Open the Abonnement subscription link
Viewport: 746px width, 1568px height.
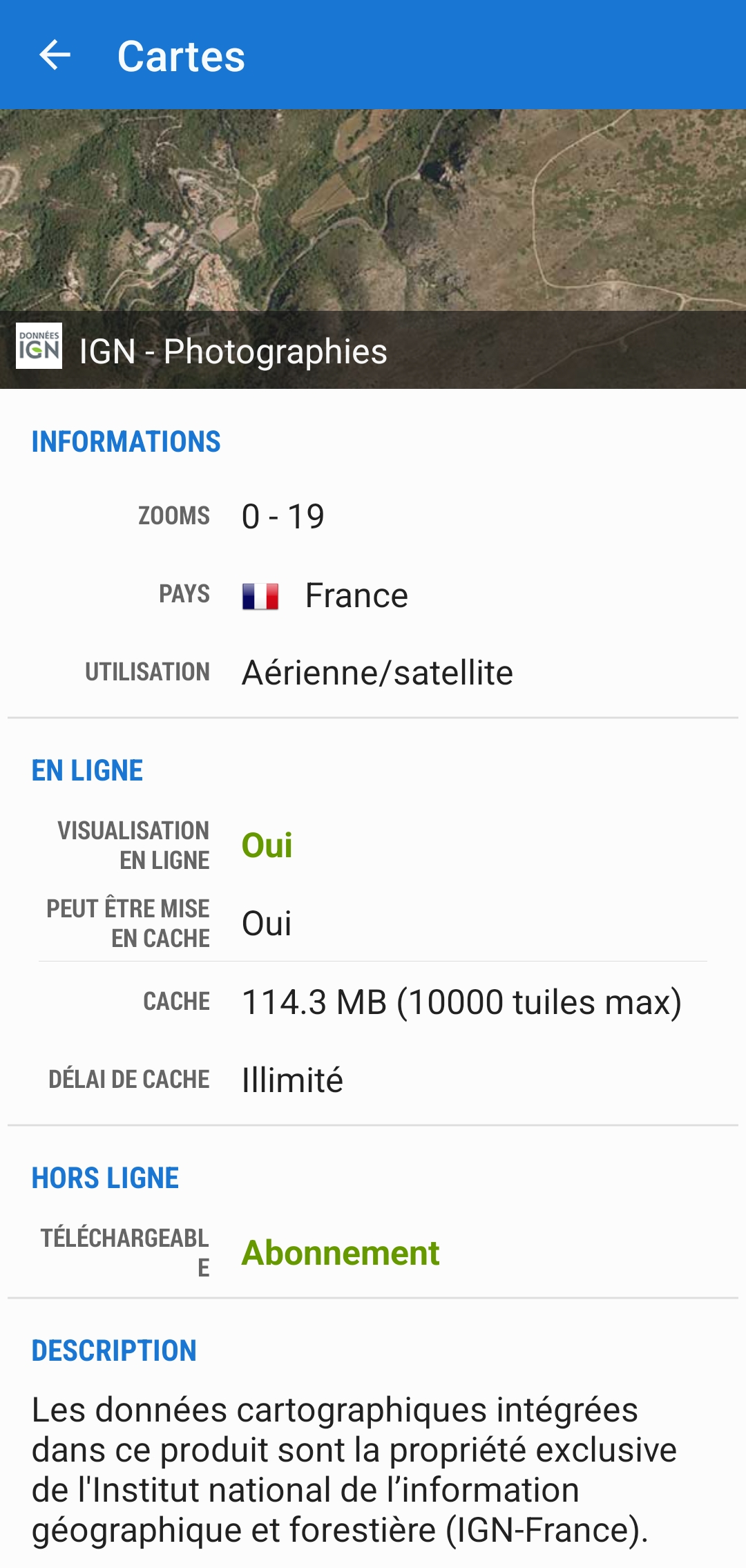[x=340, y=1253]
